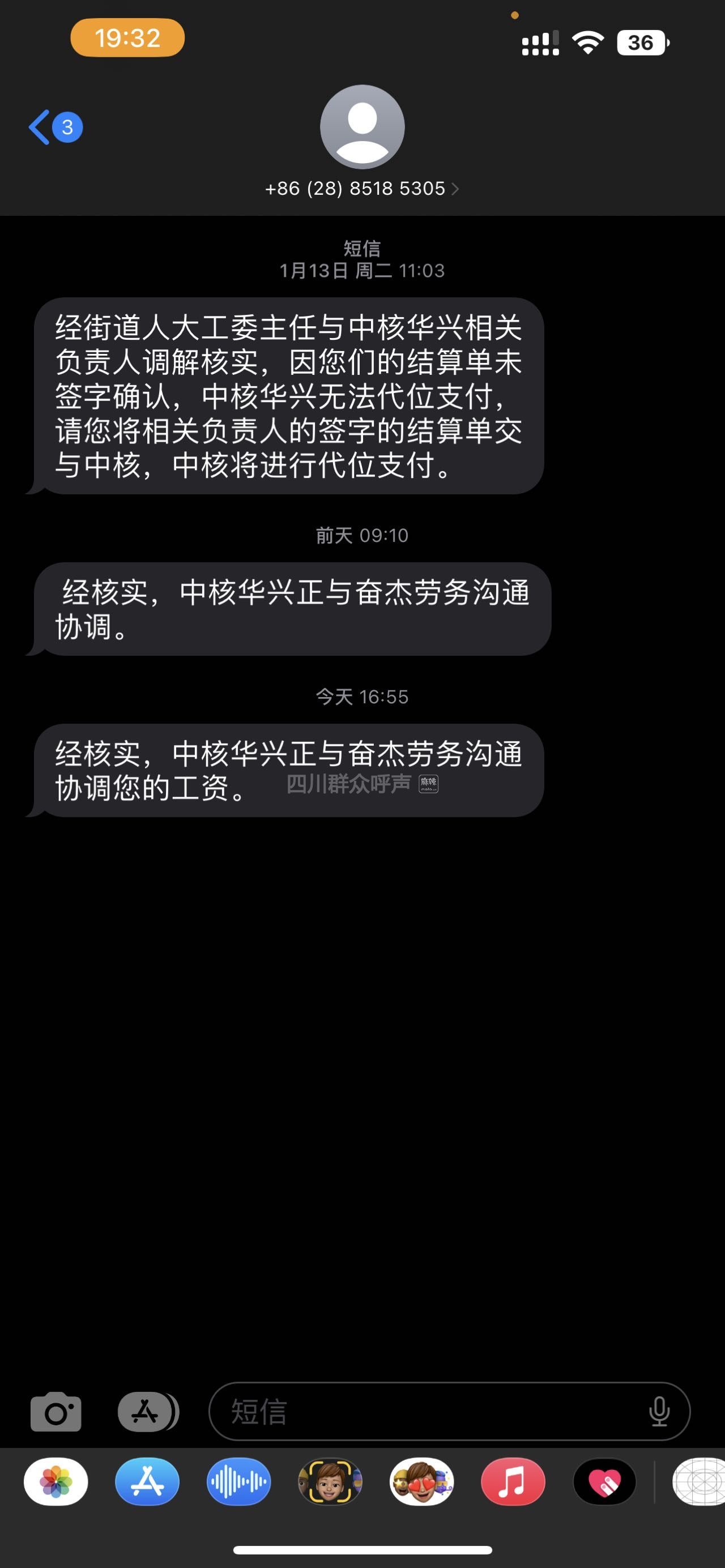Start dictation with the microphone icon
The height and width of the screenshot is (1568, 725).
(659, 1412)
